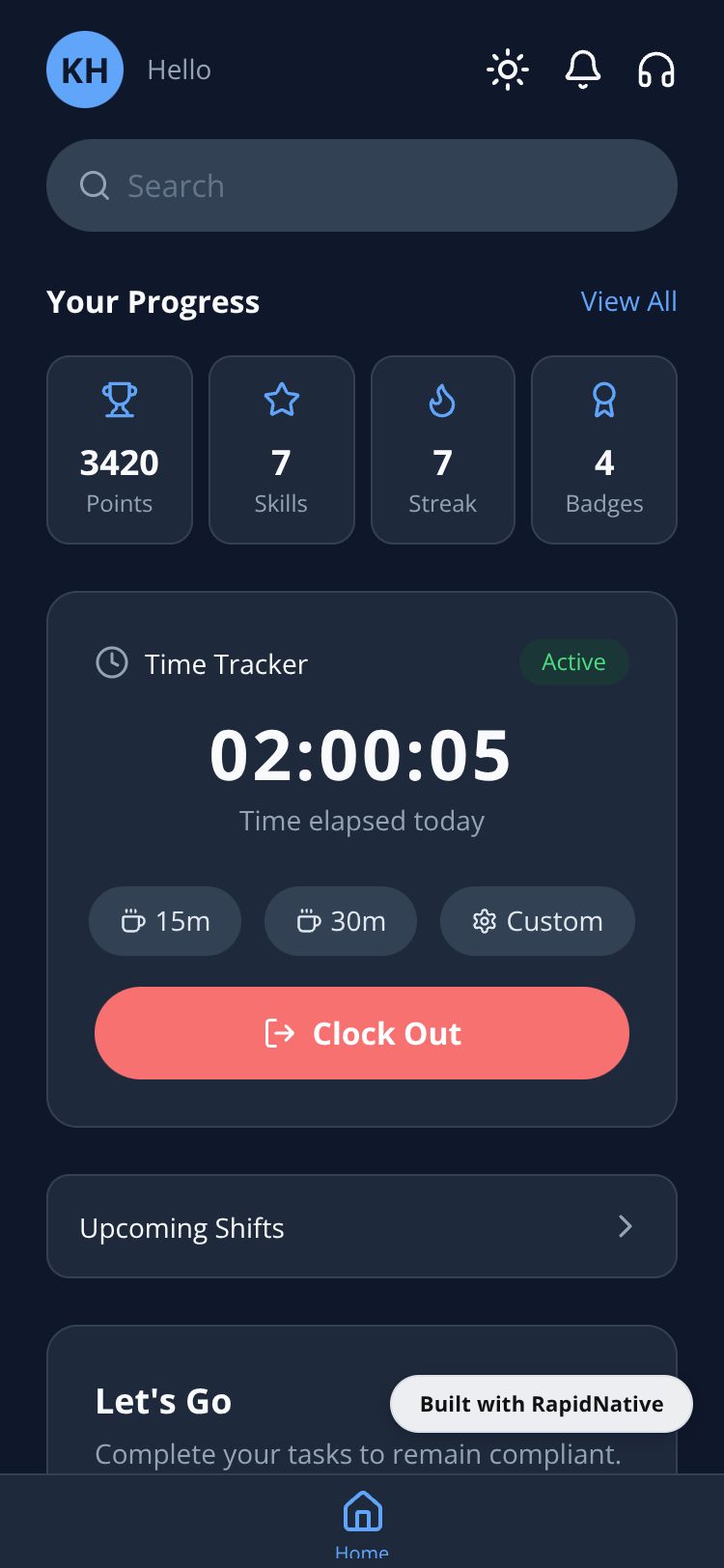
Task: Open the Skills progress card
Action: pos(281,450)
